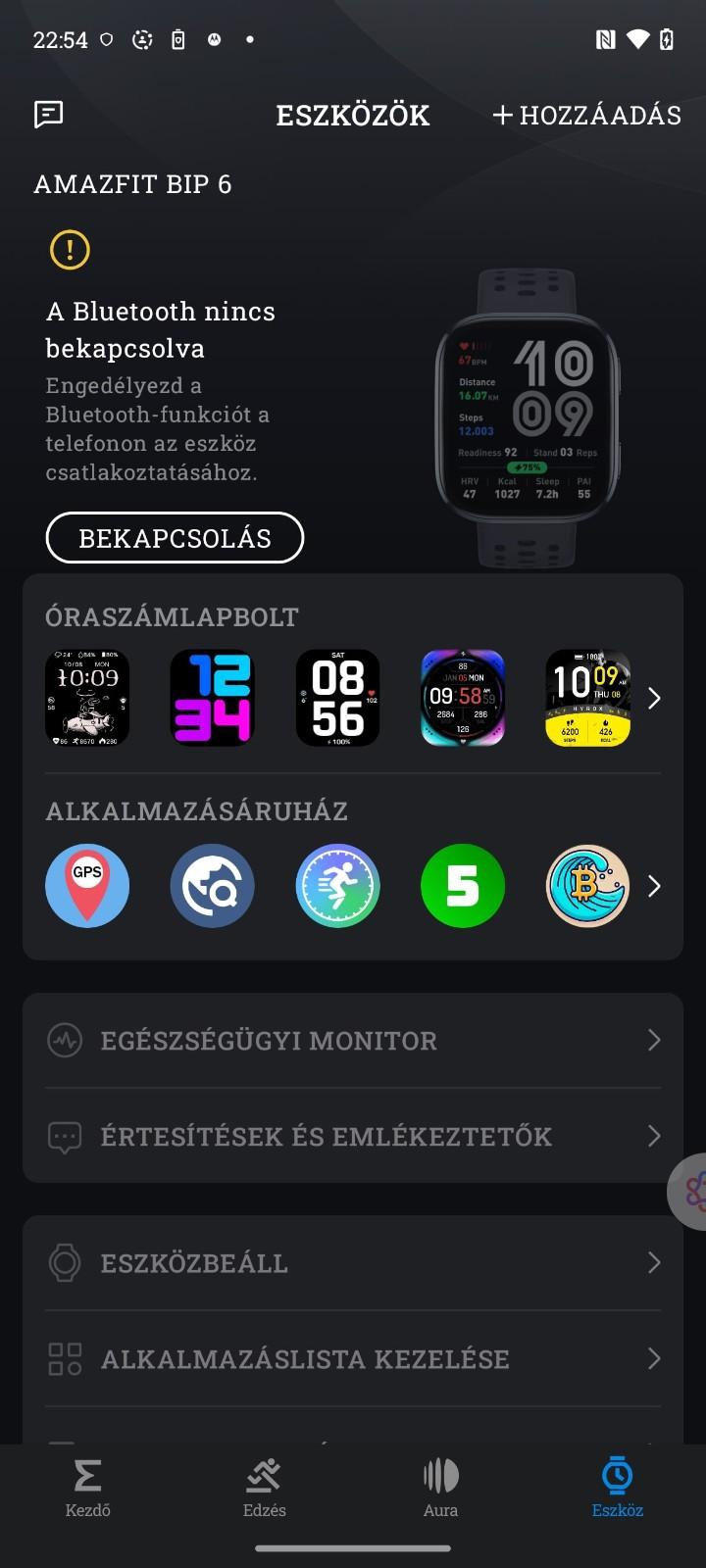
Task: Expand the Alkalmazásáruház arrow
Action: point(654,886)
